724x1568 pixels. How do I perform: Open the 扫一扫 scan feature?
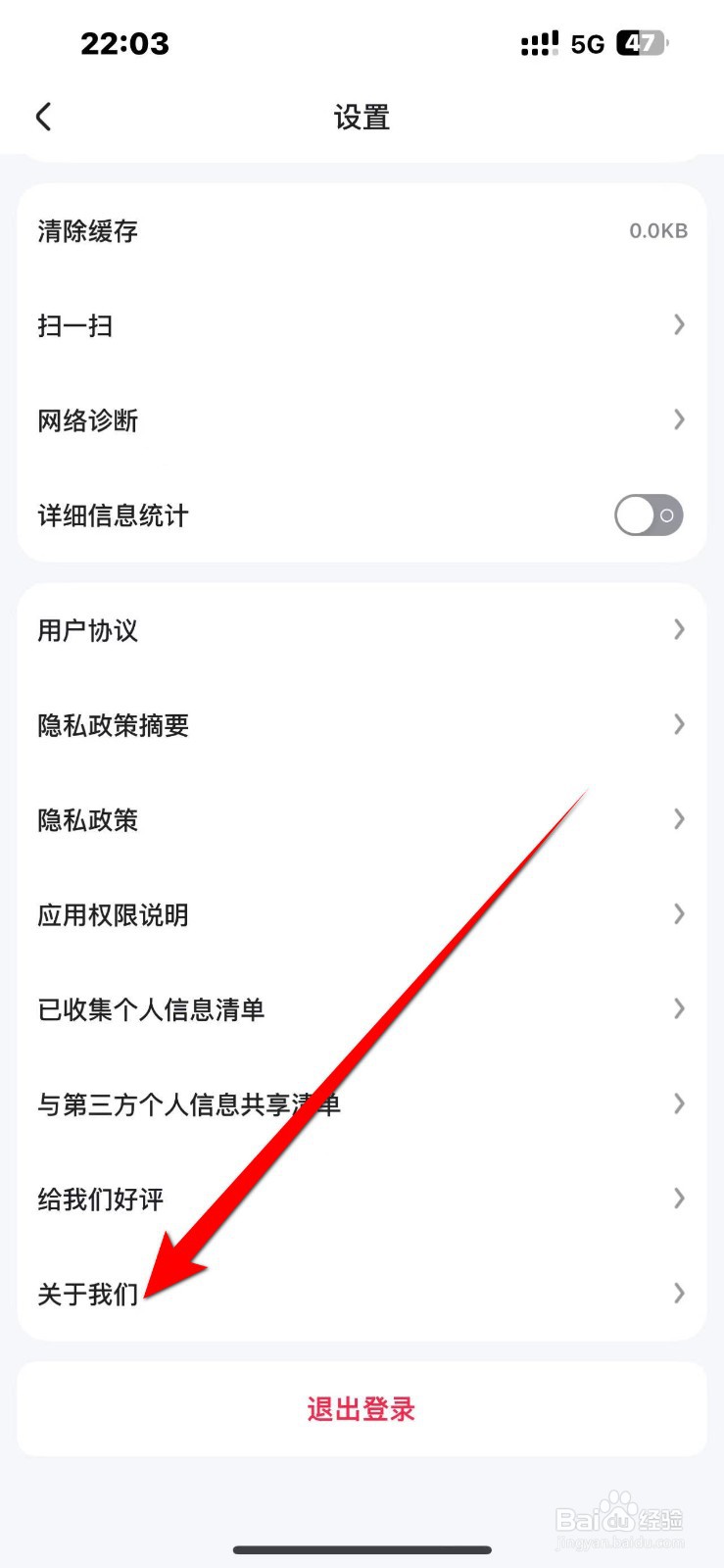pyautogui.click(x=362, y=324)
